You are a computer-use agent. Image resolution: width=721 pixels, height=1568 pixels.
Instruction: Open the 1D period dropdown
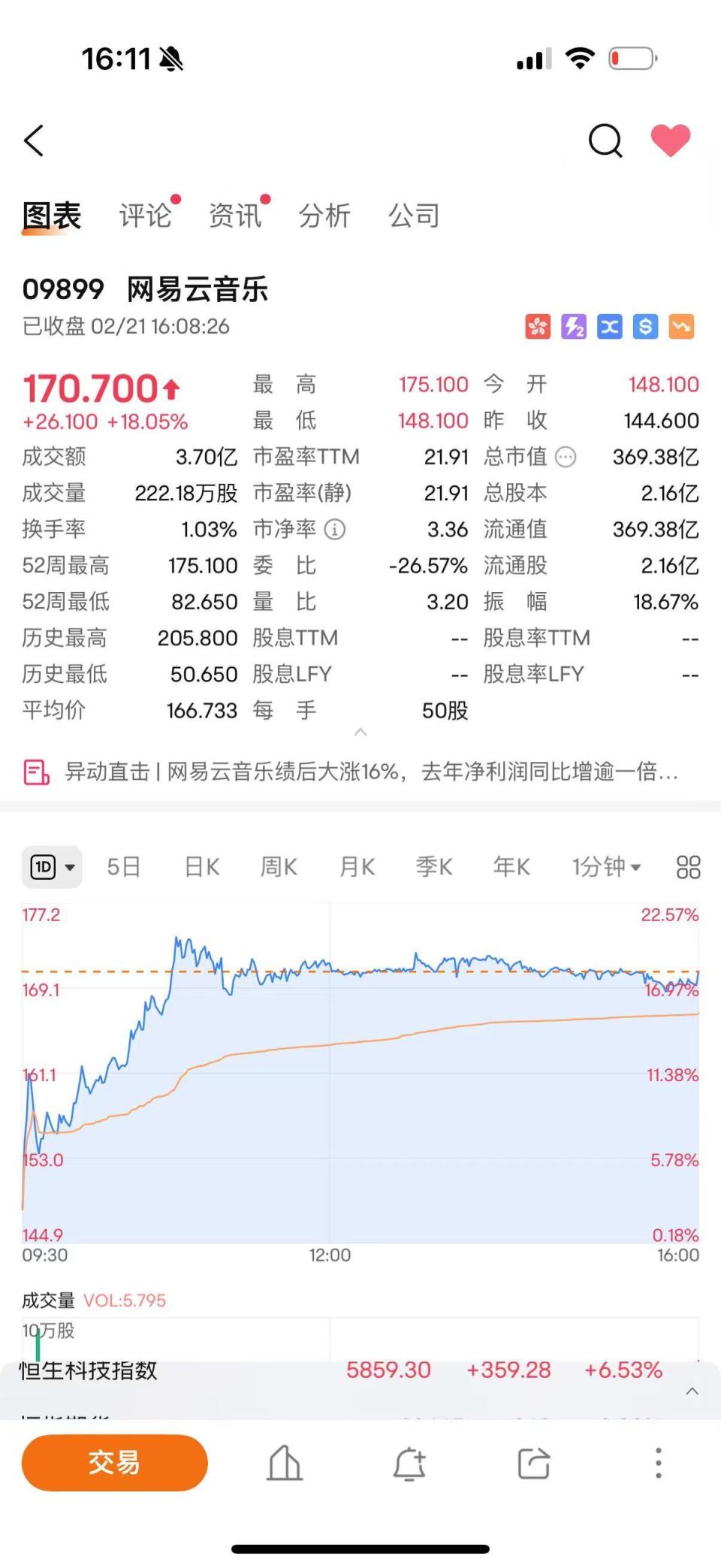click(51, 866)
